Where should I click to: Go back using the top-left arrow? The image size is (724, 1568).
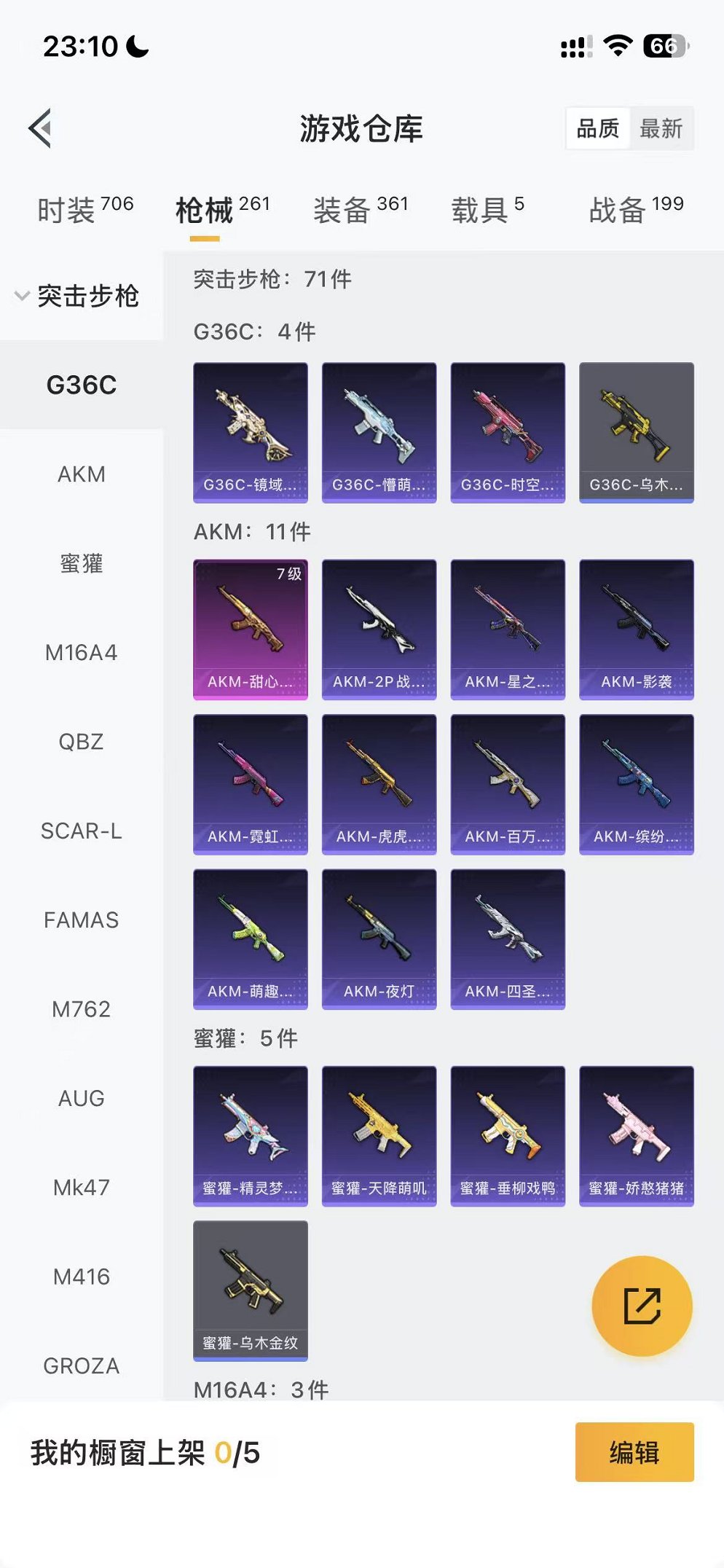click(41, 128)
